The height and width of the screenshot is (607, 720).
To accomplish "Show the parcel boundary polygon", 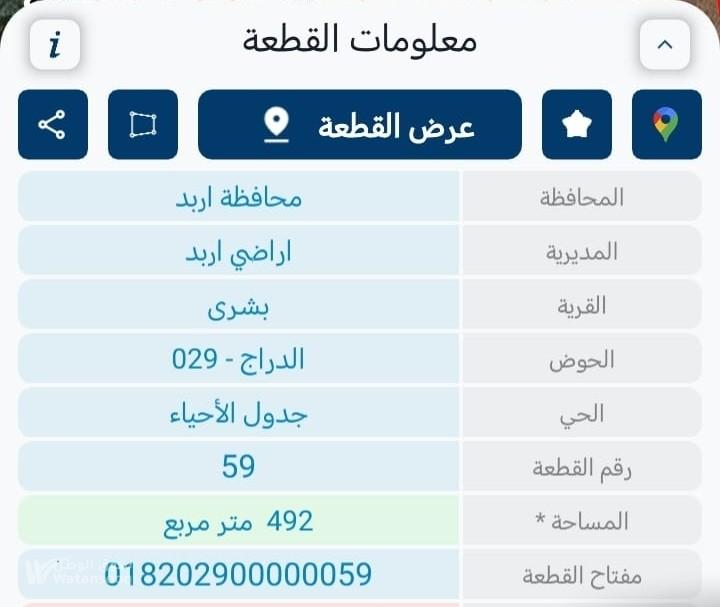I will click(143, 124).
